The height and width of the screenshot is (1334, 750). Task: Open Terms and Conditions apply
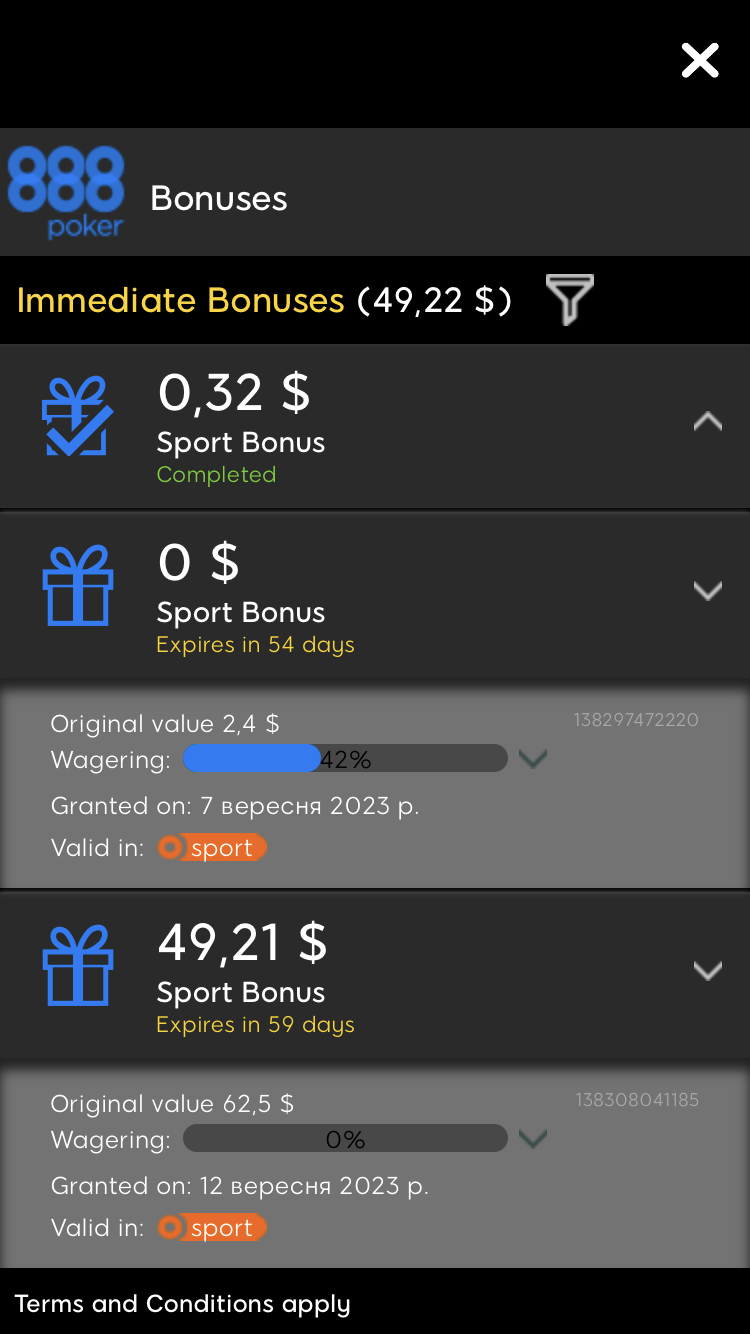[183, 1304]
